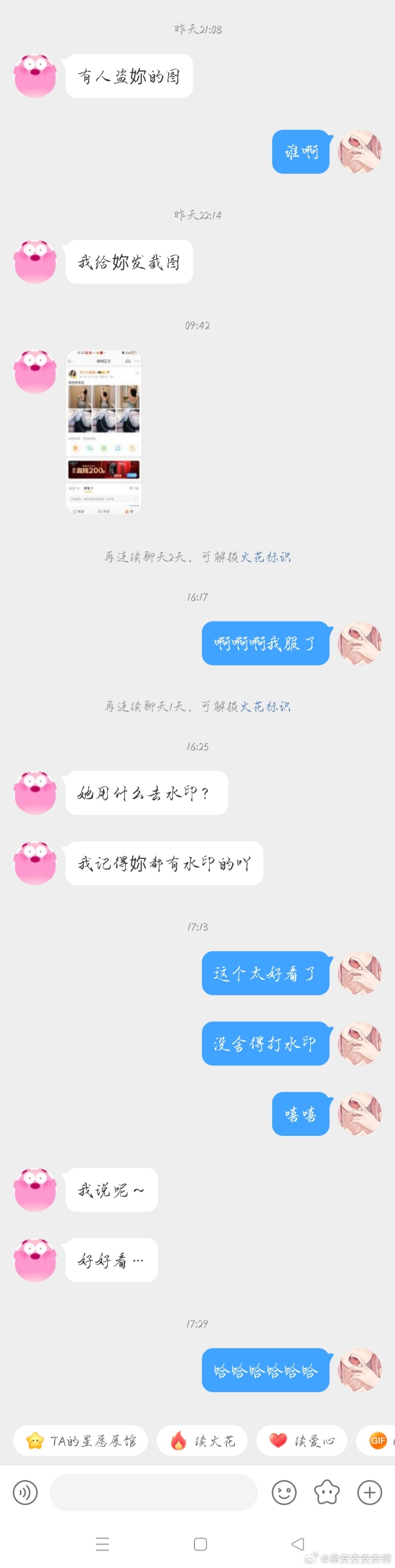This screenshot has width=395, height=1568.
Task: Open the screenshot image in the chat
Action: click(x=103, y=432)
